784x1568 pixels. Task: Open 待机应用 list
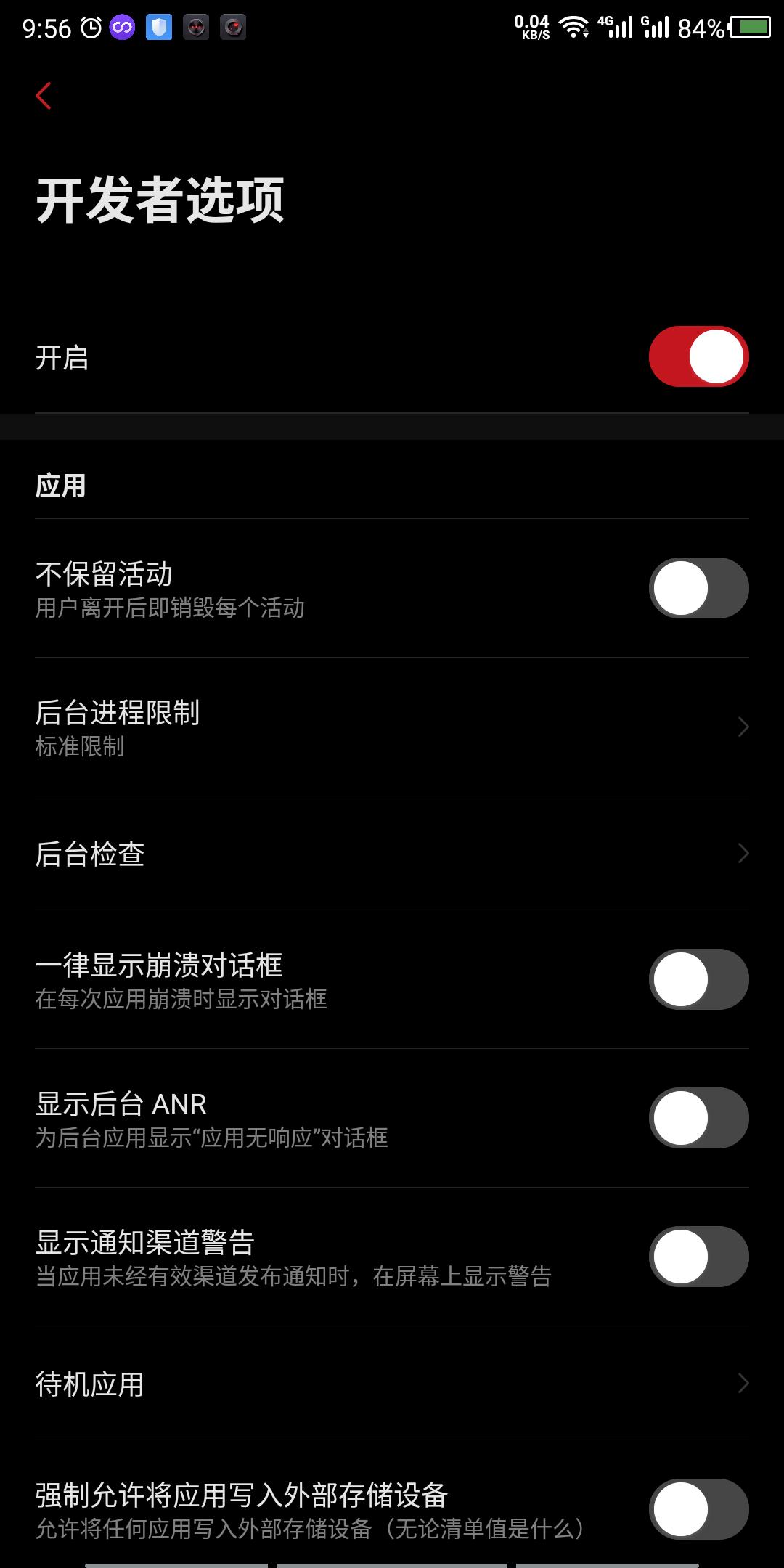[x=392, y=1384]
